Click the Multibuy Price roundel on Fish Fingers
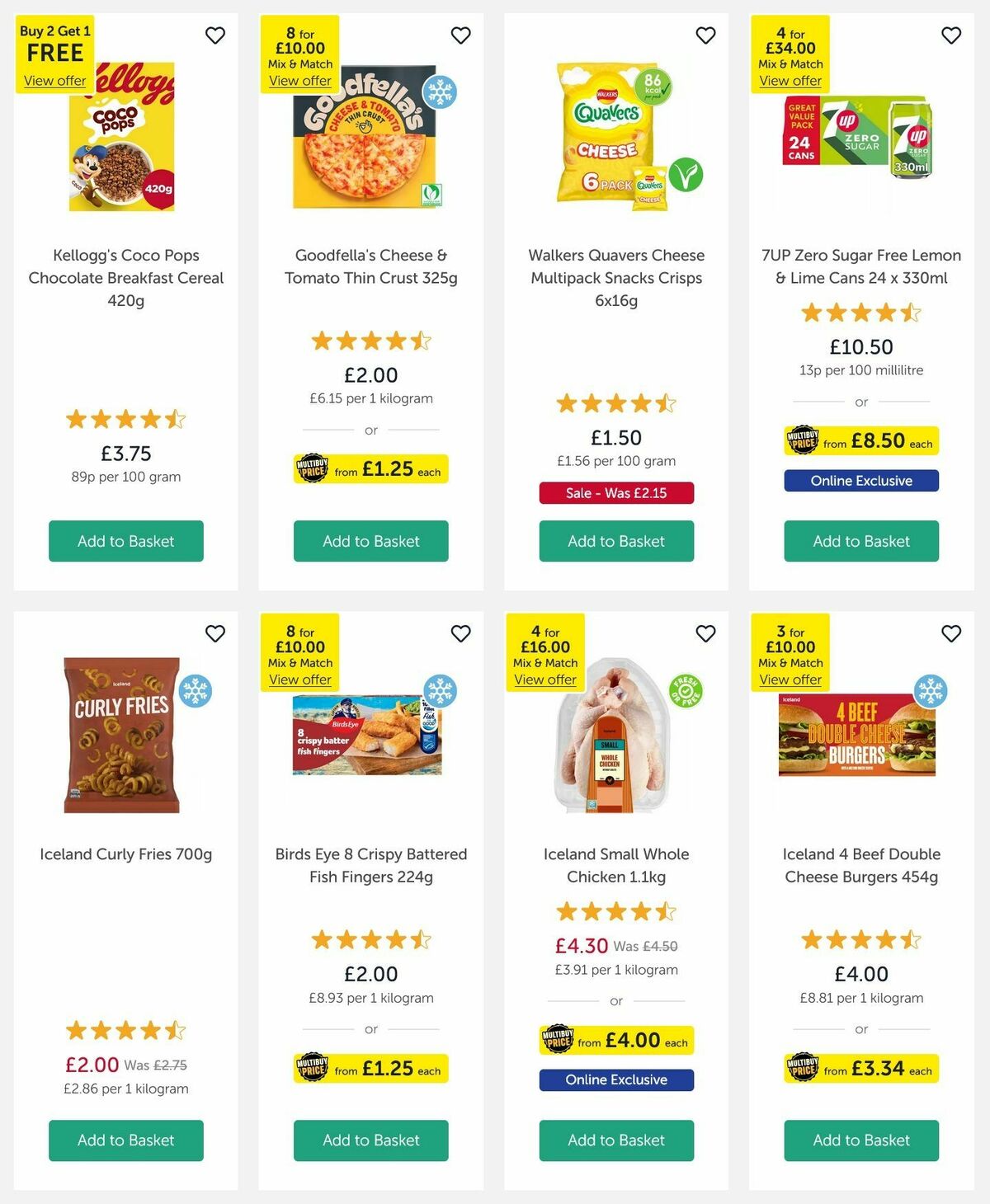The height and width of the screenshot is (1204, 990). pos(313,1069)
